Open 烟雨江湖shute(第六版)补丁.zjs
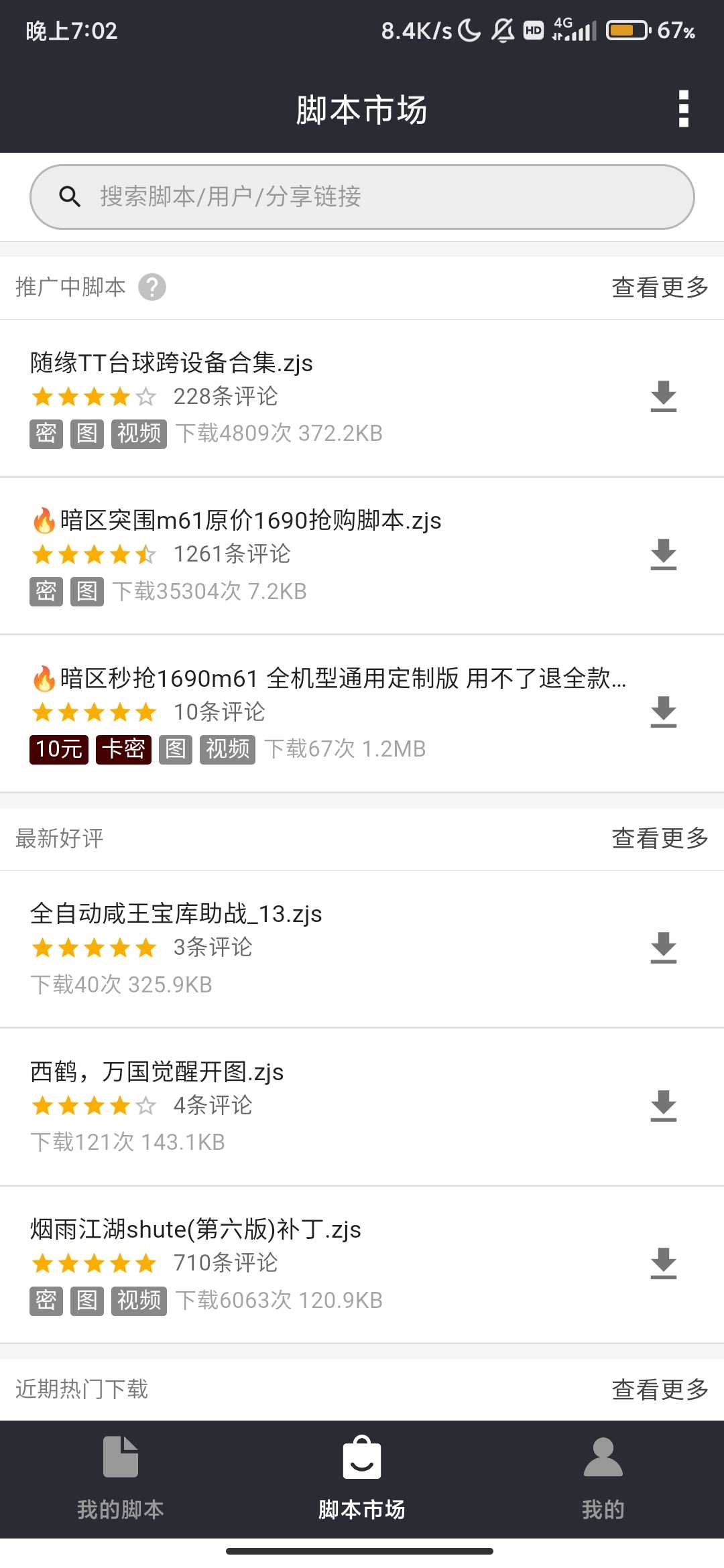Image resolution: width=724 pixels, height=1568 pixels. point(196,1230)
